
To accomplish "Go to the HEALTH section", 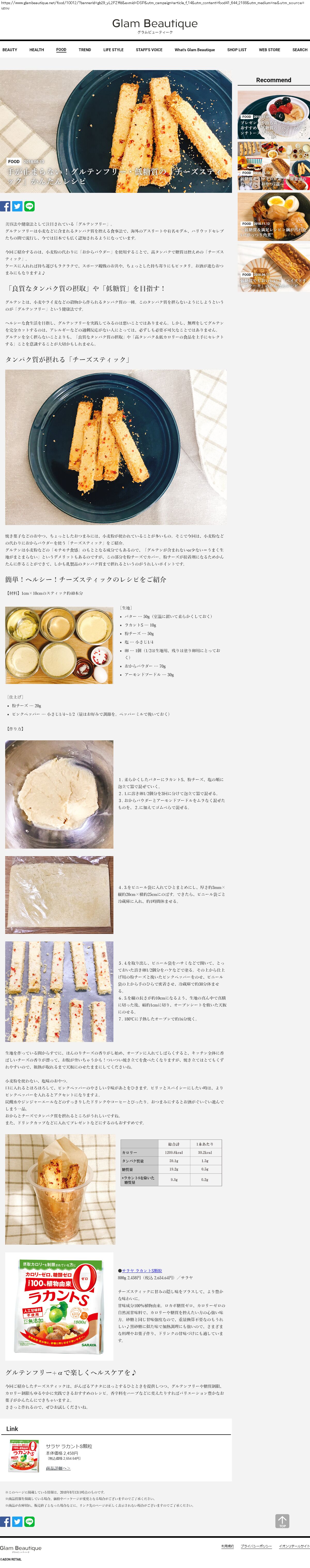I will [x=36, y=50].
